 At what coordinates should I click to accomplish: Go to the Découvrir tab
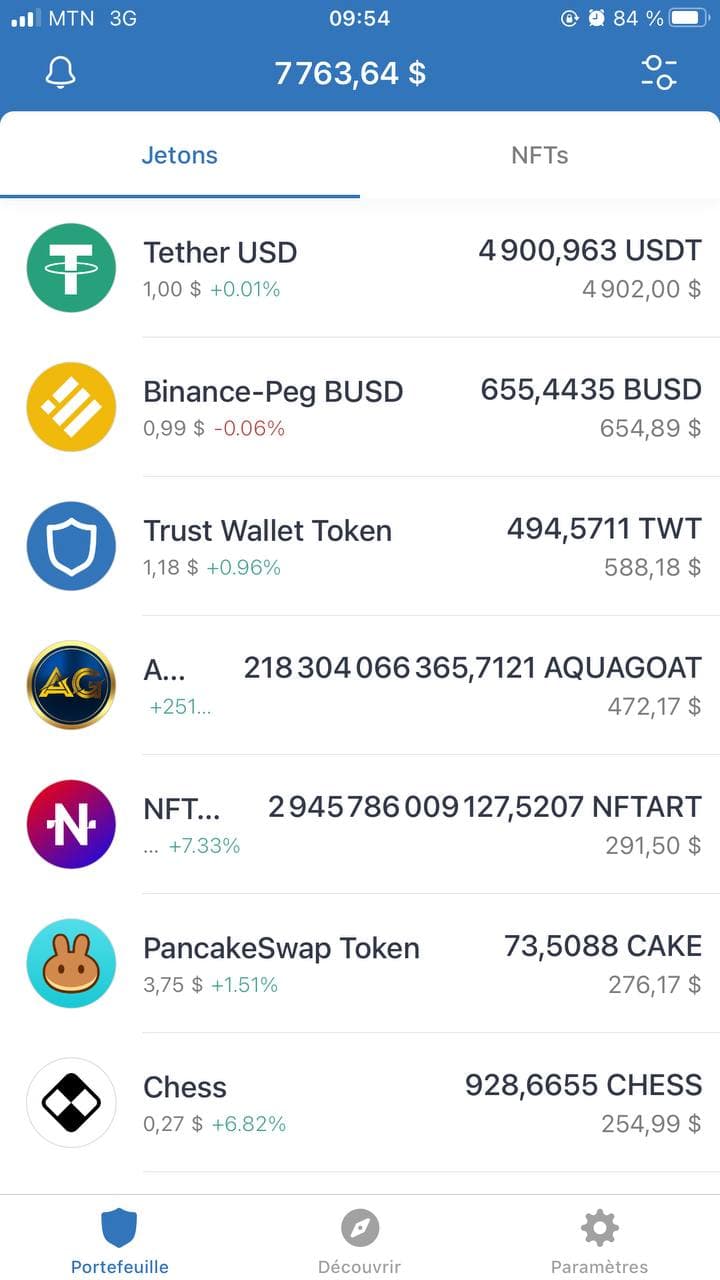[x=360, y=1240]
